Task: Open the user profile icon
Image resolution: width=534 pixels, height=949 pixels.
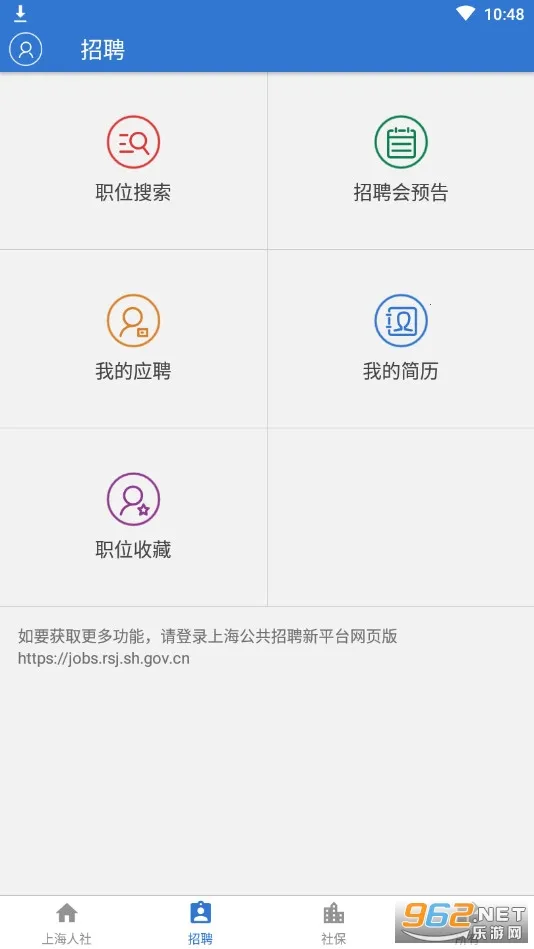Action: tap(25, 49)
